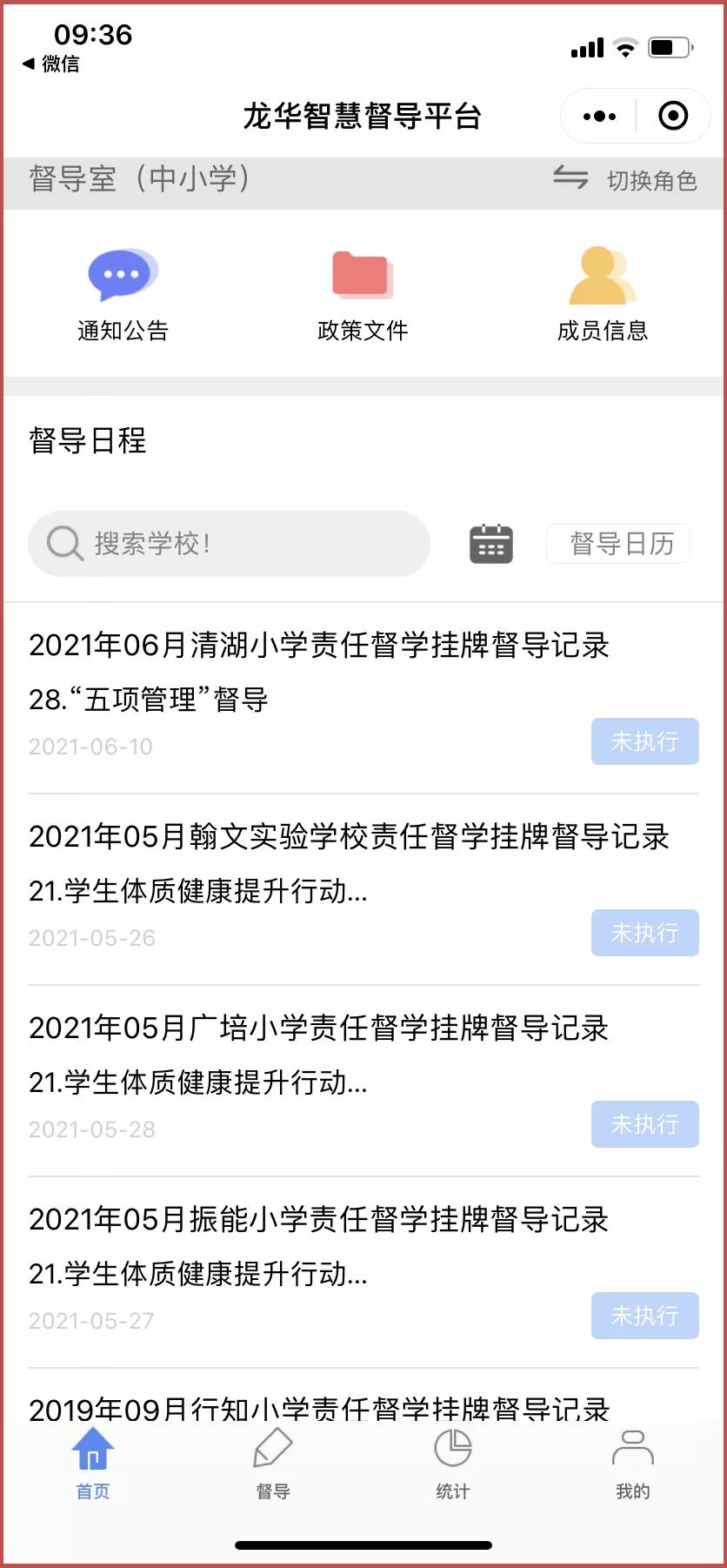Tap 未执行 for the 2021-05-27 record
Viewport: 727px width, 1568px height.
[x=644, y=1316]
